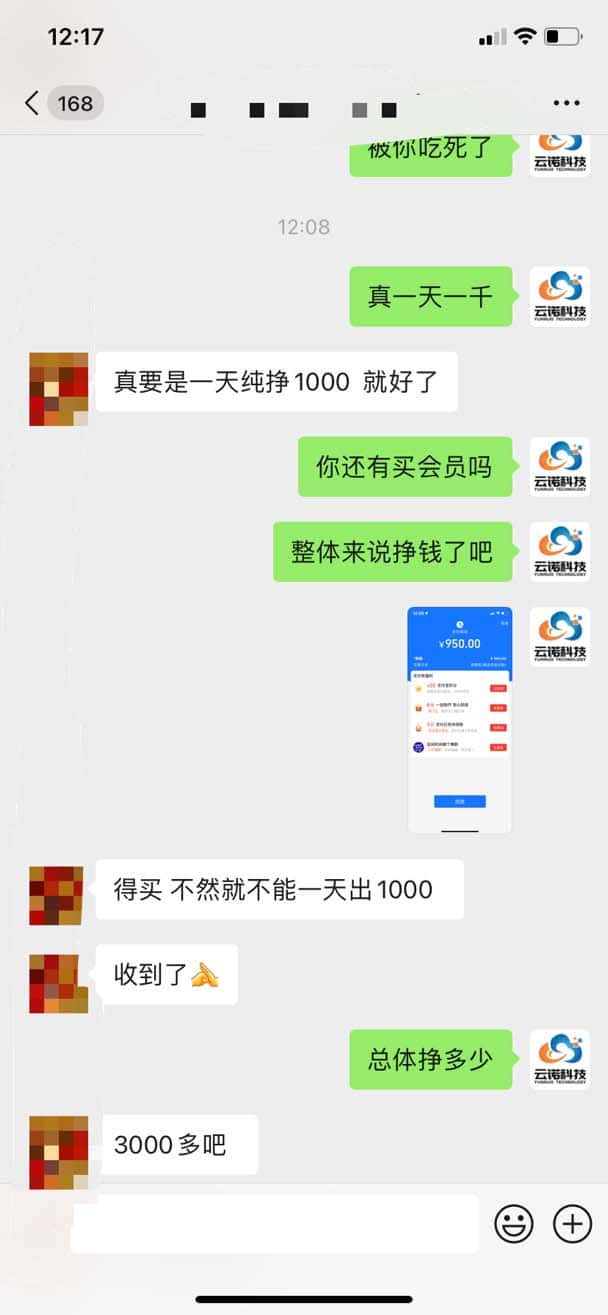Open the chat overflow menu

point(566,103)
